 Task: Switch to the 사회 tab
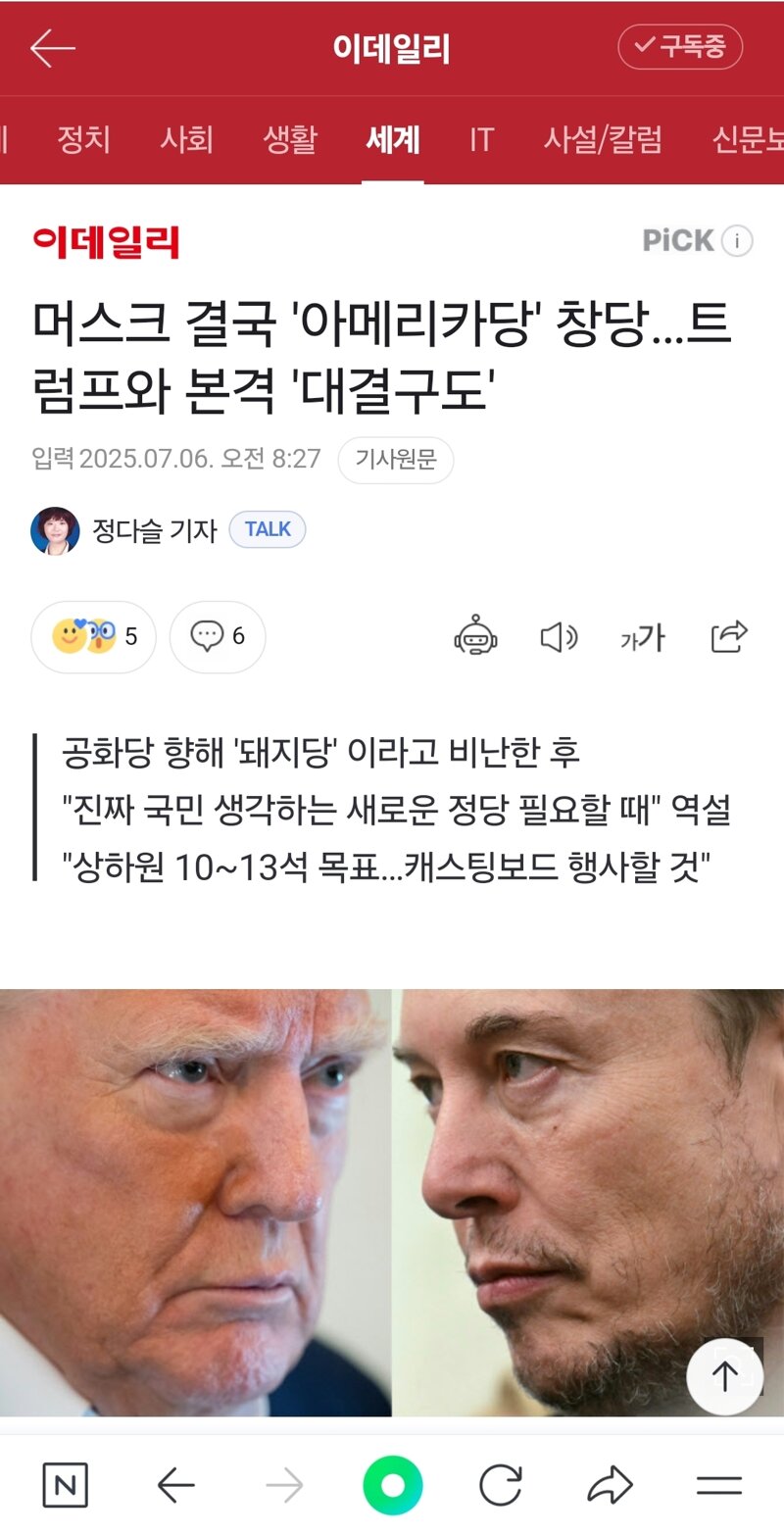point(186,140)
